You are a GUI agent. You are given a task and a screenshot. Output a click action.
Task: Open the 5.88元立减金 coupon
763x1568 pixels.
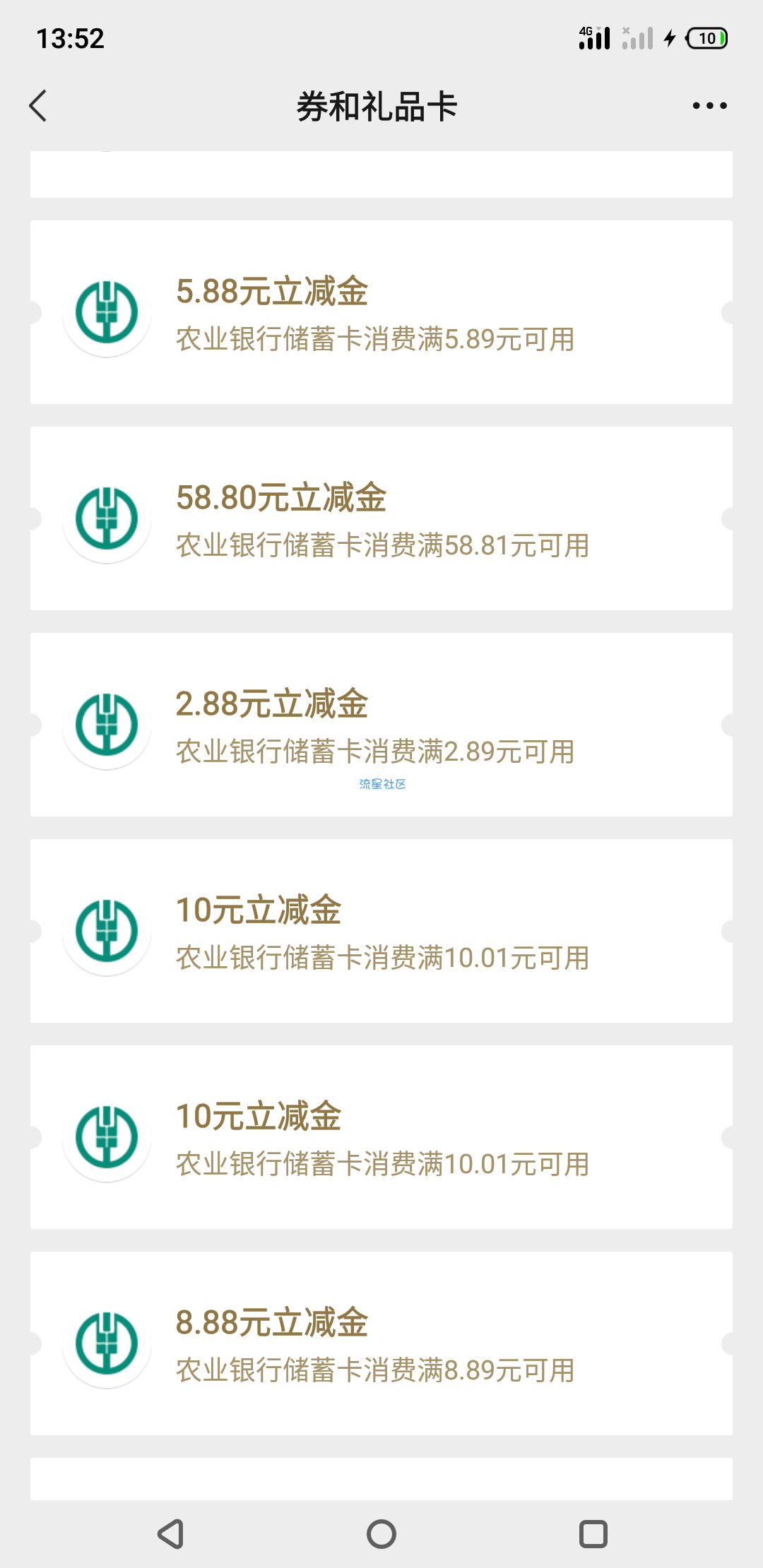381,312
